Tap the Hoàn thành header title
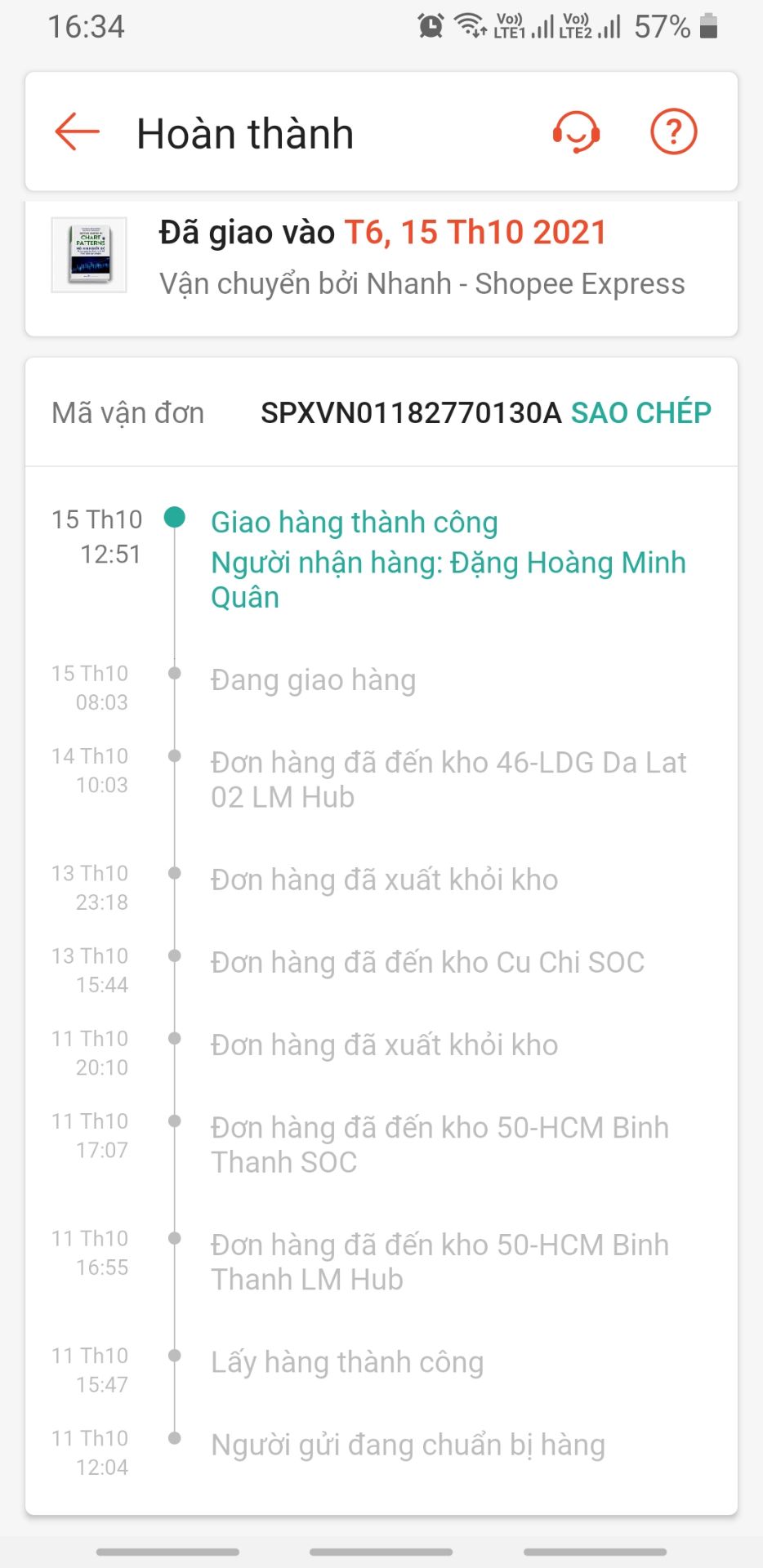763x1568 pixels. click(x=245, y=132)
